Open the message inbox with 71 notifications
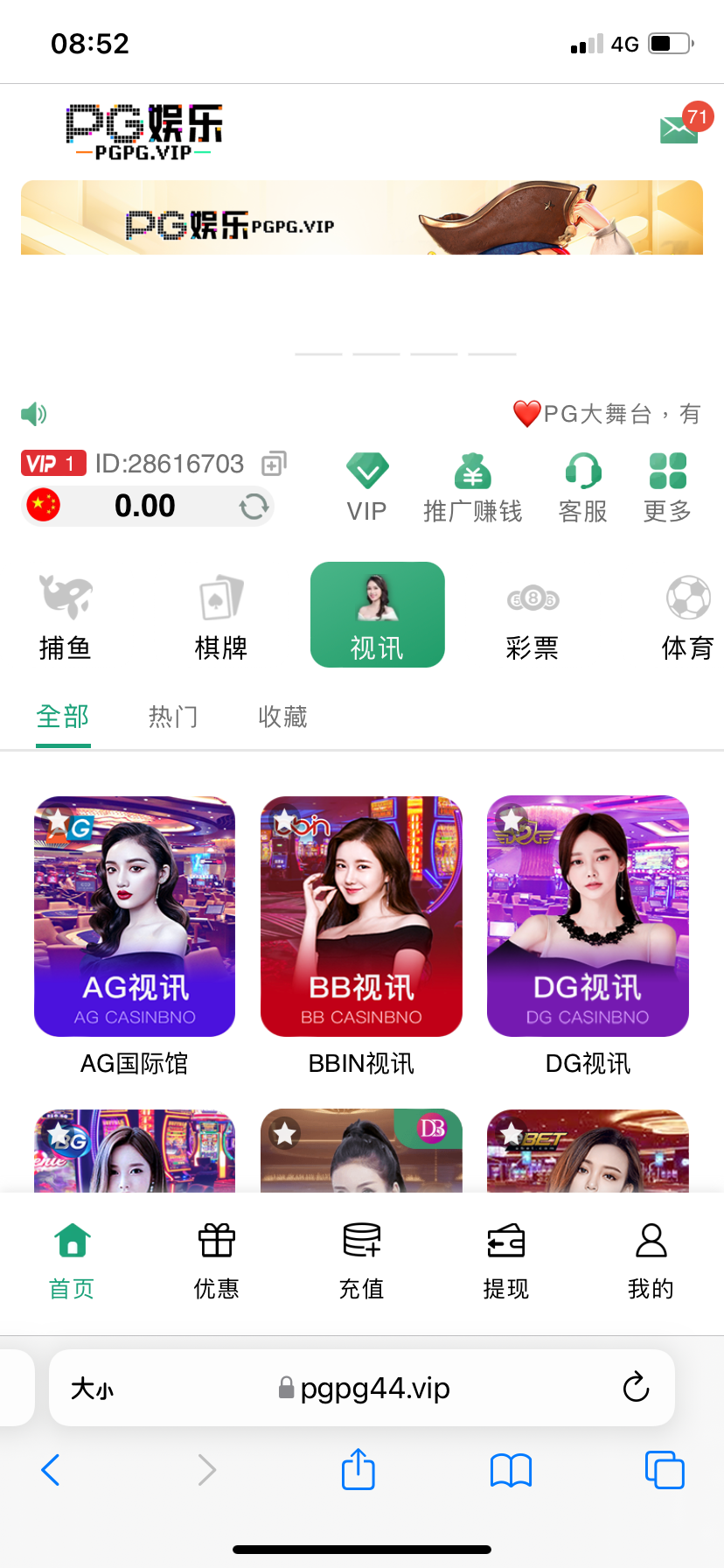This screenshot has width=724, height=1568. coord(679,129)
